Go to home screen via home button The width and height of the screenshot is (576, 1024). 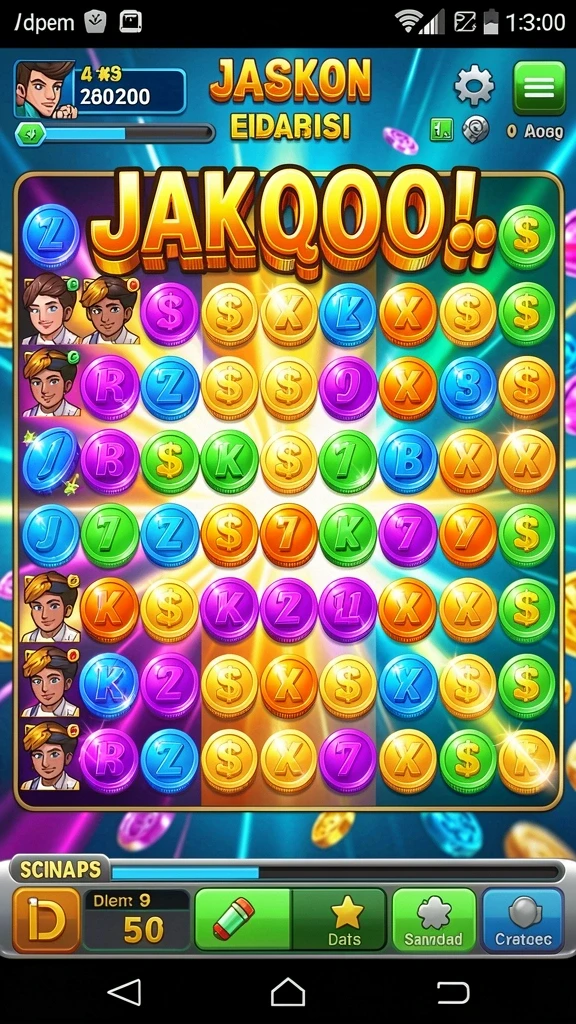pyautogui.click(x=288, y=992)
